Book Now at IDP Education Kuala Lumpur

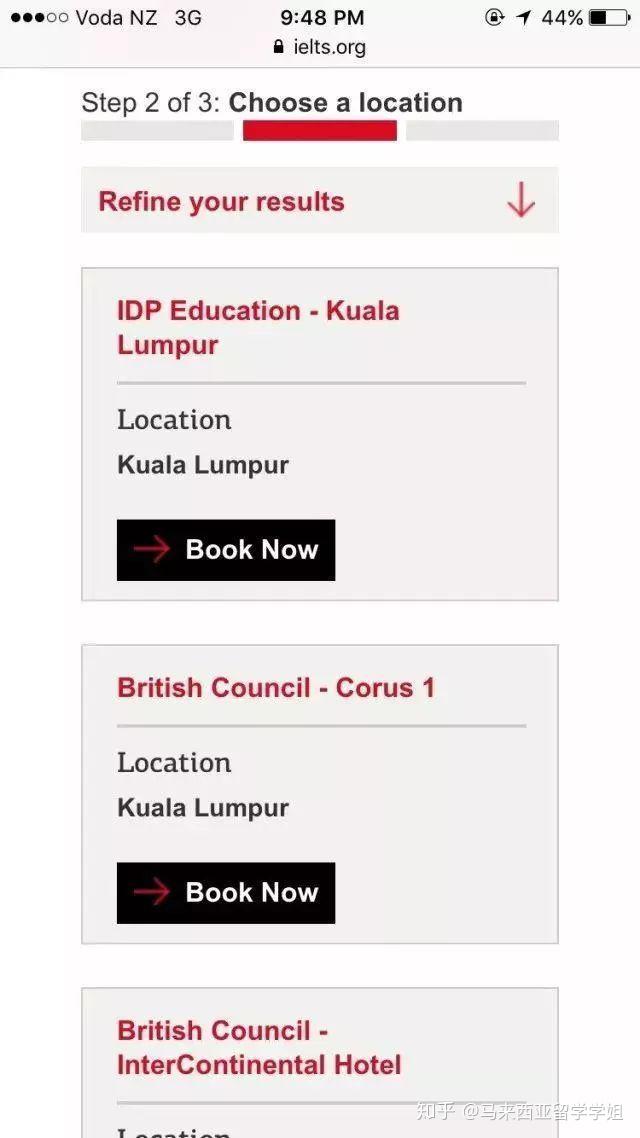226,550
